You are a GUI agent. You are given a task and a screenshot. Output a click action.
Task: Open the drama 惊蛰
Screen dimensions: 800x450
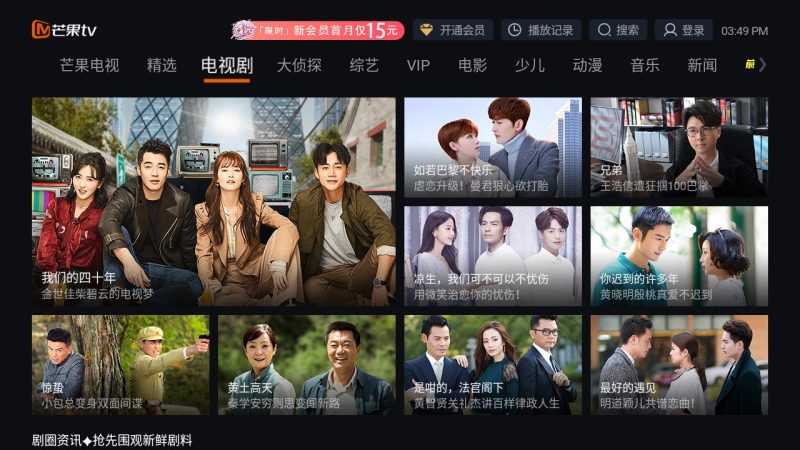120,365
